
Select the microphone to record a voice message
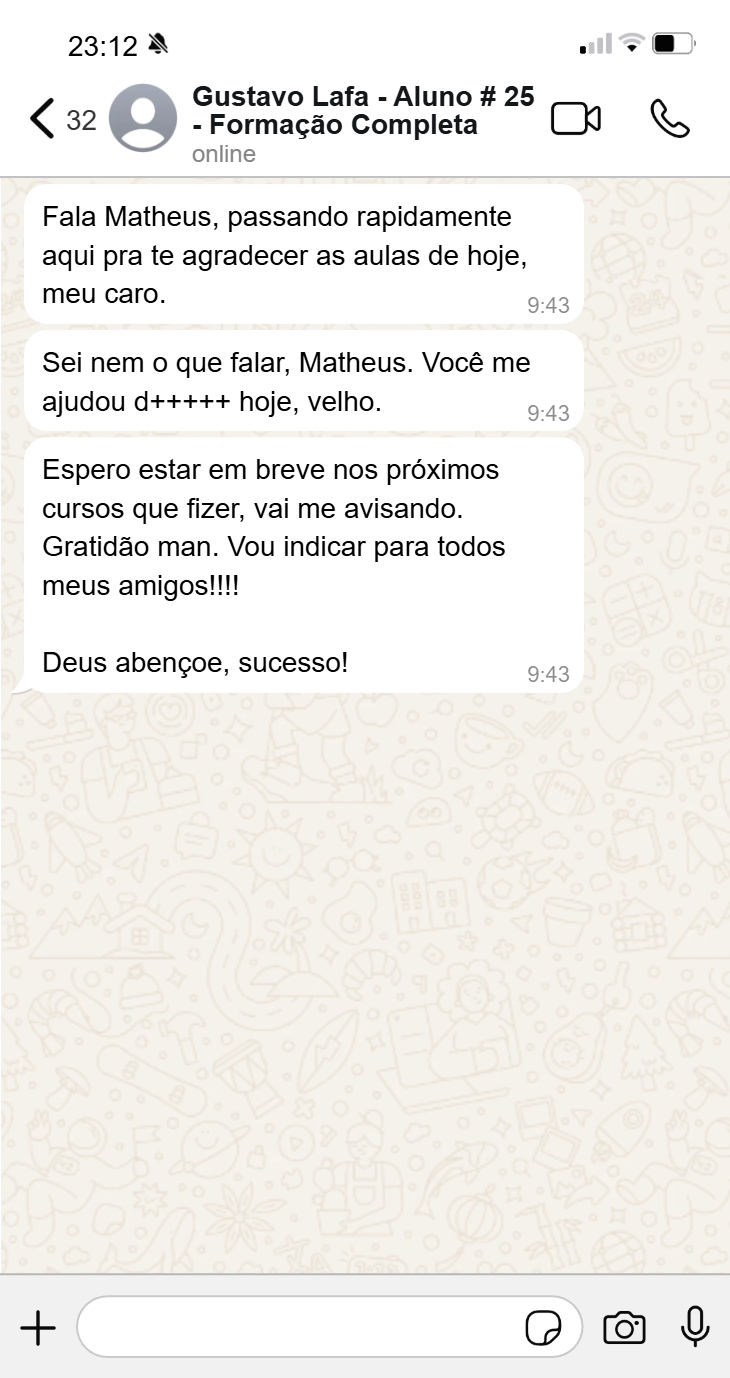pos(694,1327)
